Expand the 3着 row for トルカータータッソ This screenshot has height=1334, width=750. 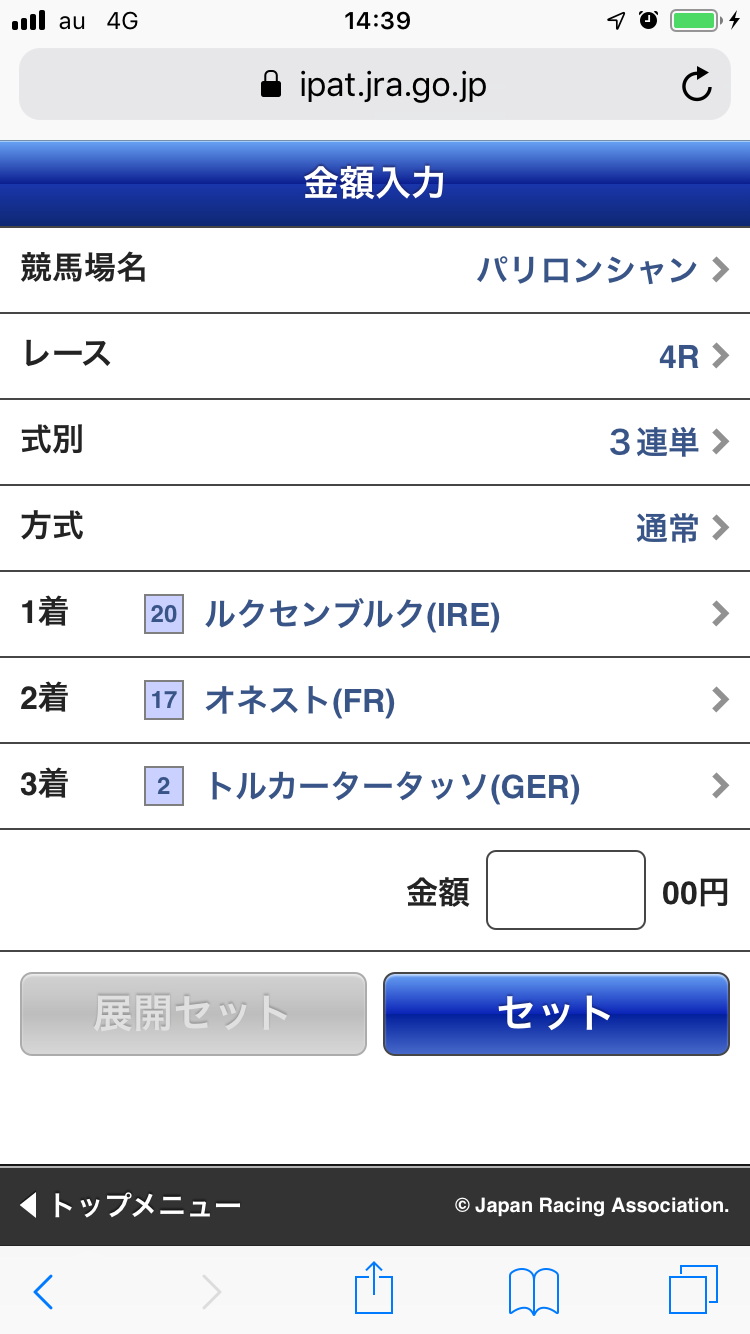pyautogui.click(x=375, y=787)
